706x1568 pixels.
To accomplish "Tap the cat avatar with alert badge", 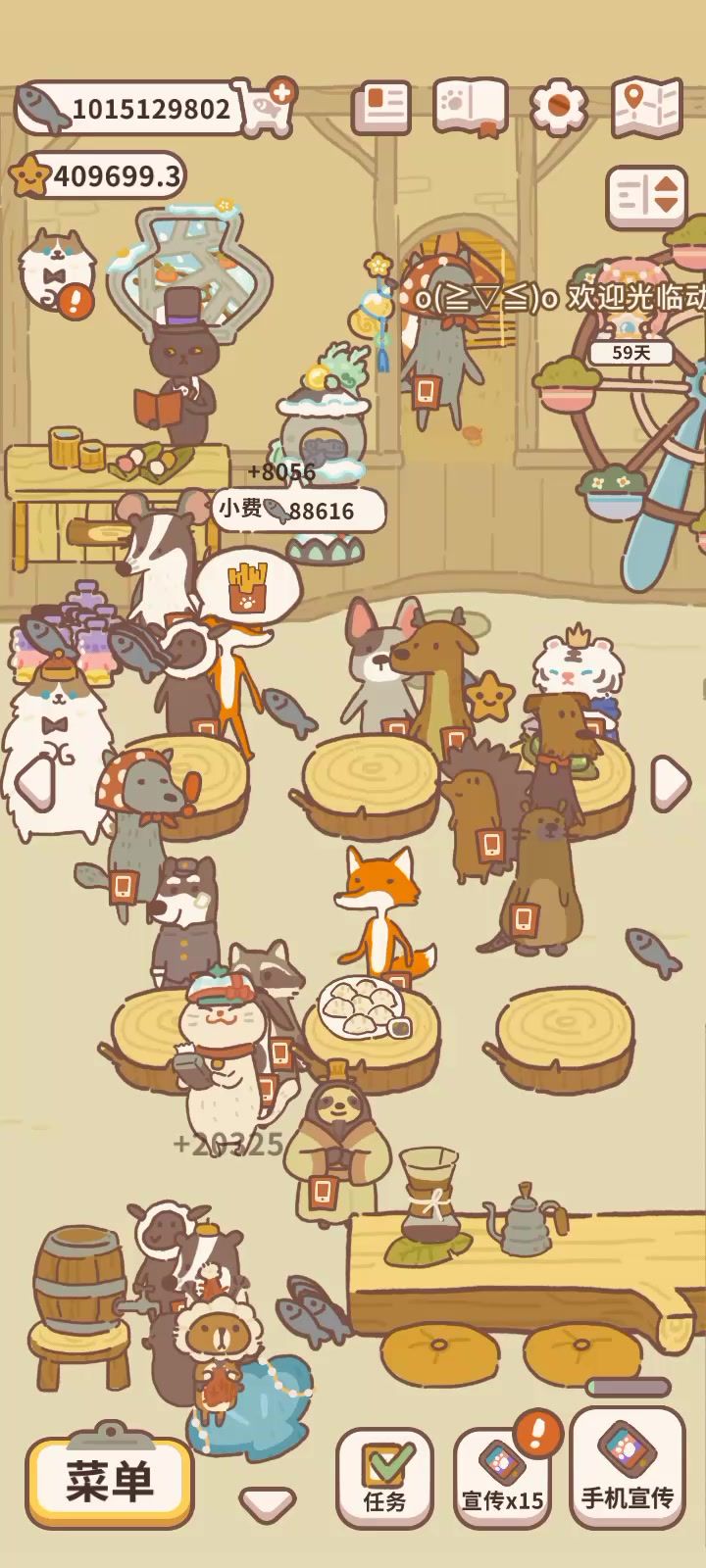I will pyautogui.click(x=58, y=270).
